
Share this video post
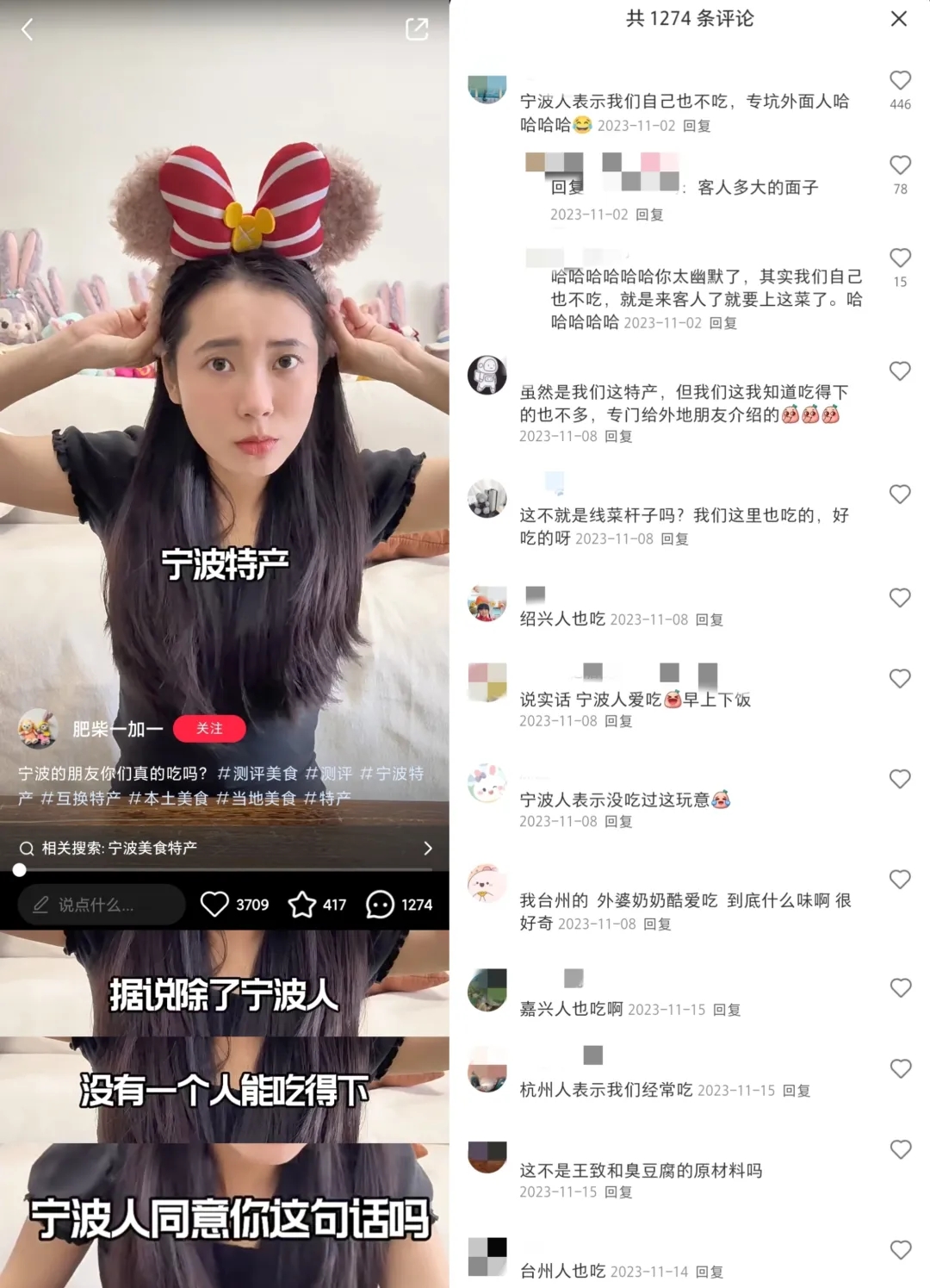tap(417, 29)
